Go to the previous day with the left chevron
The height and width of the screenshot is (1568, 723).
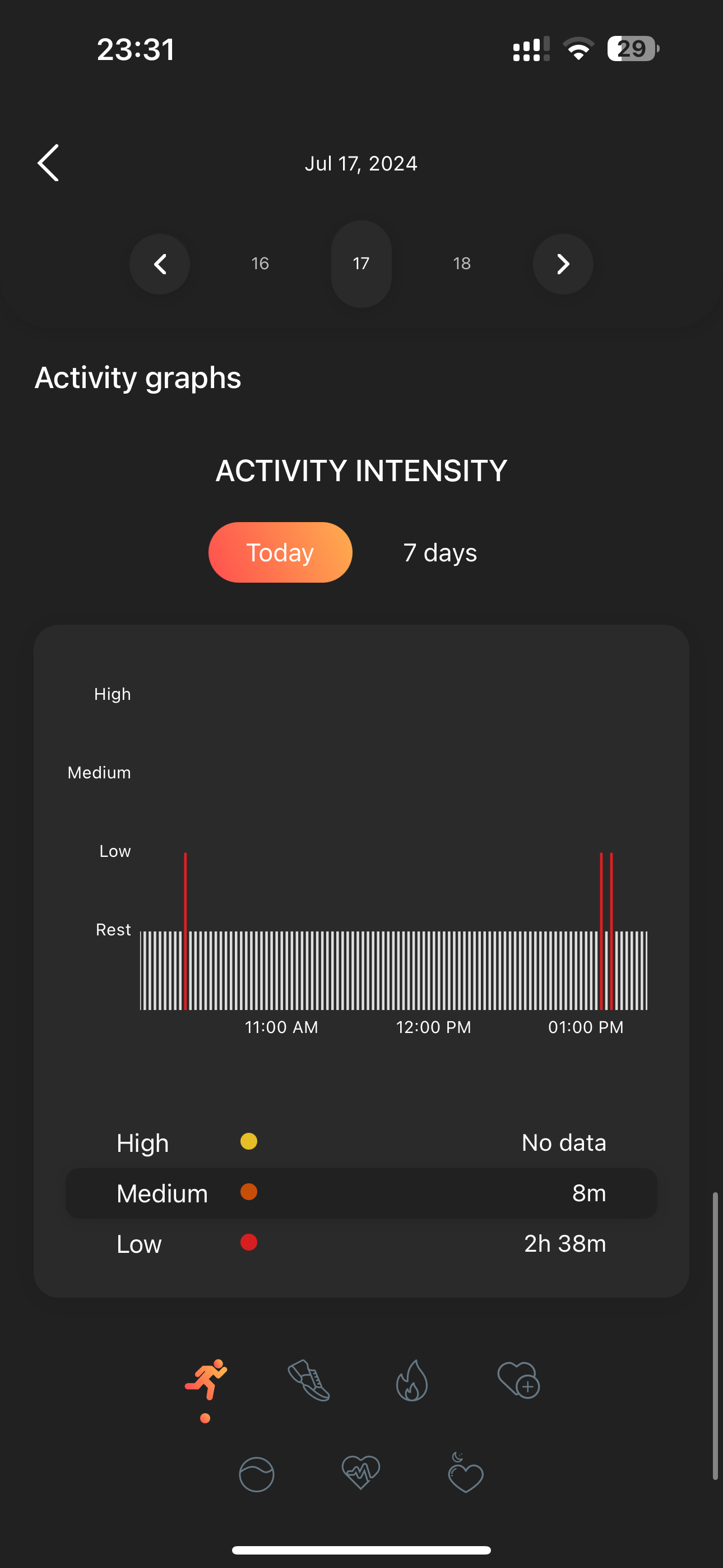pyautogui.click(x=159, y=264)
